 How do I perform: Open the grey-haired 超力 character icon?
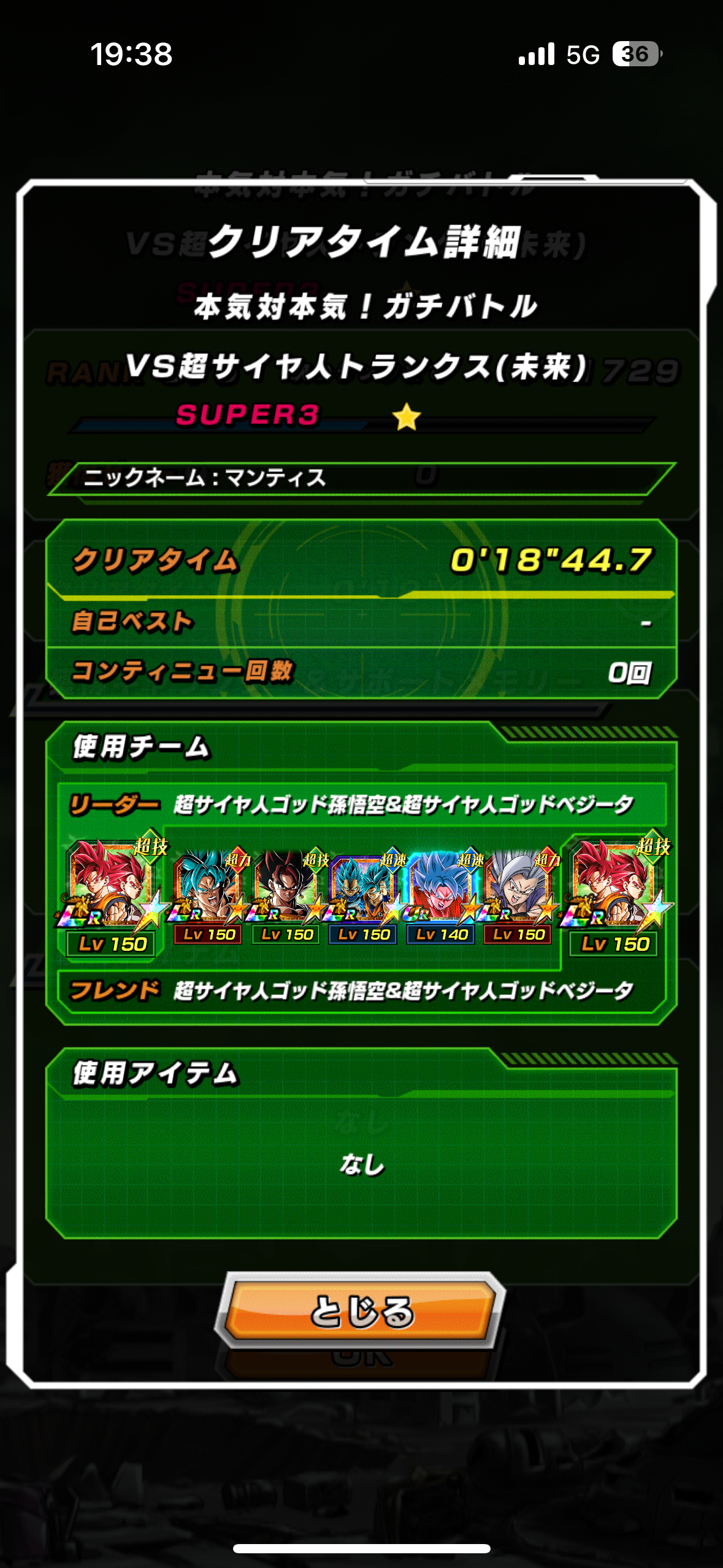pos(518,896)
